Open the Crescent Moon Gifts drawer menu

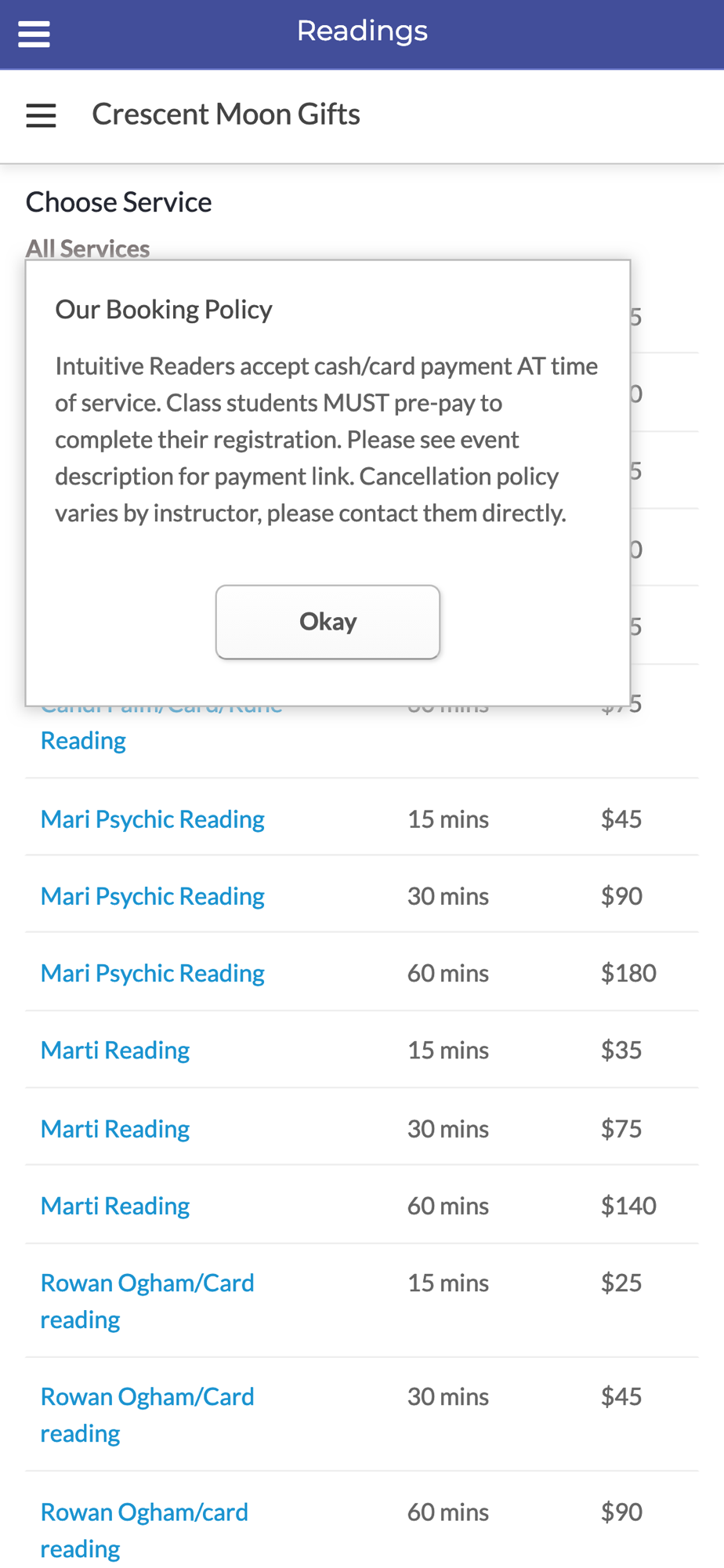pos(41,115)
